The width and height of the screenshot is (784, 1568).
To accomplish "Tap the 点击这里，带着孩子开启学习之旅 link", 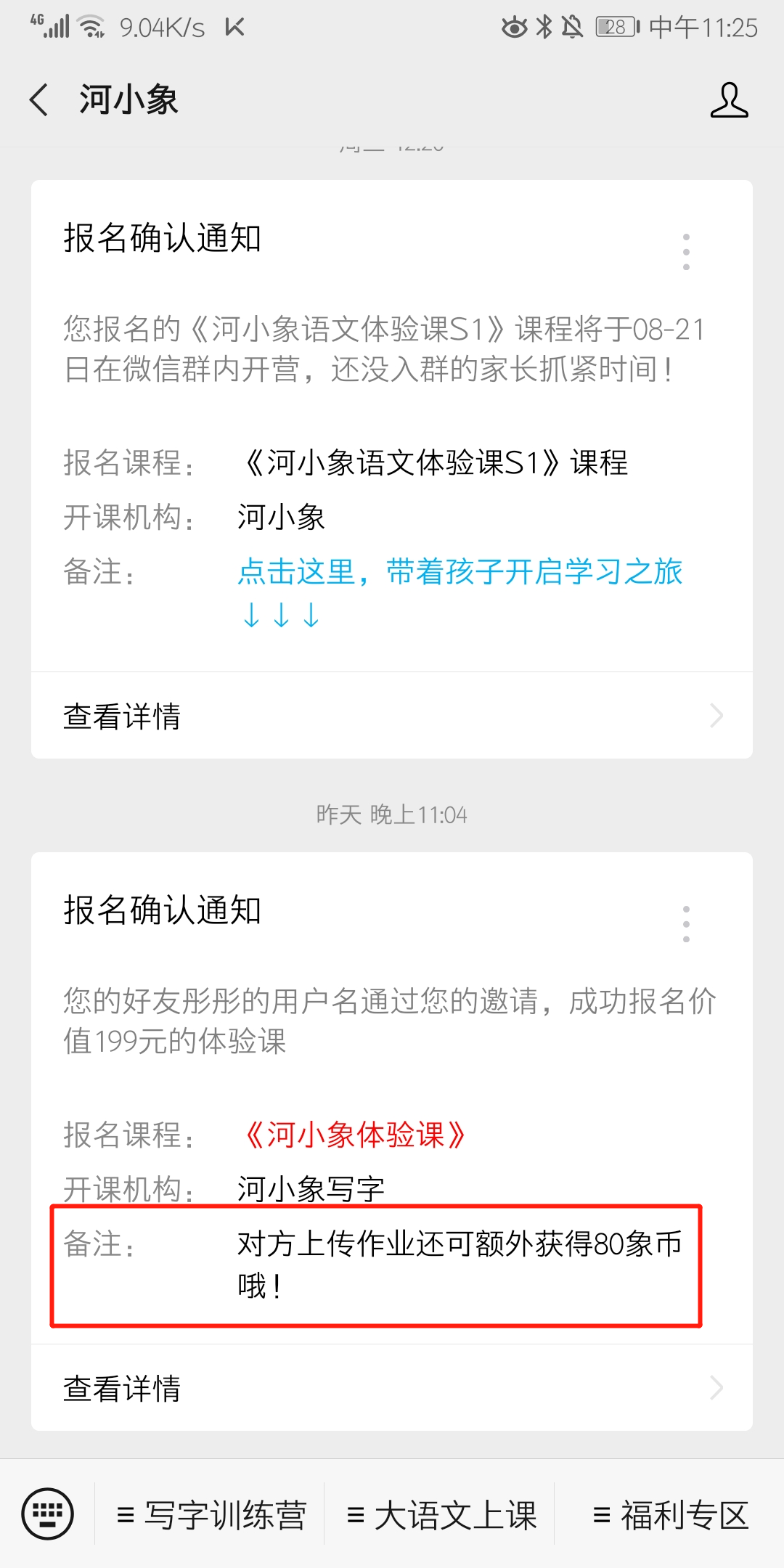I will (x=460, y=592).
